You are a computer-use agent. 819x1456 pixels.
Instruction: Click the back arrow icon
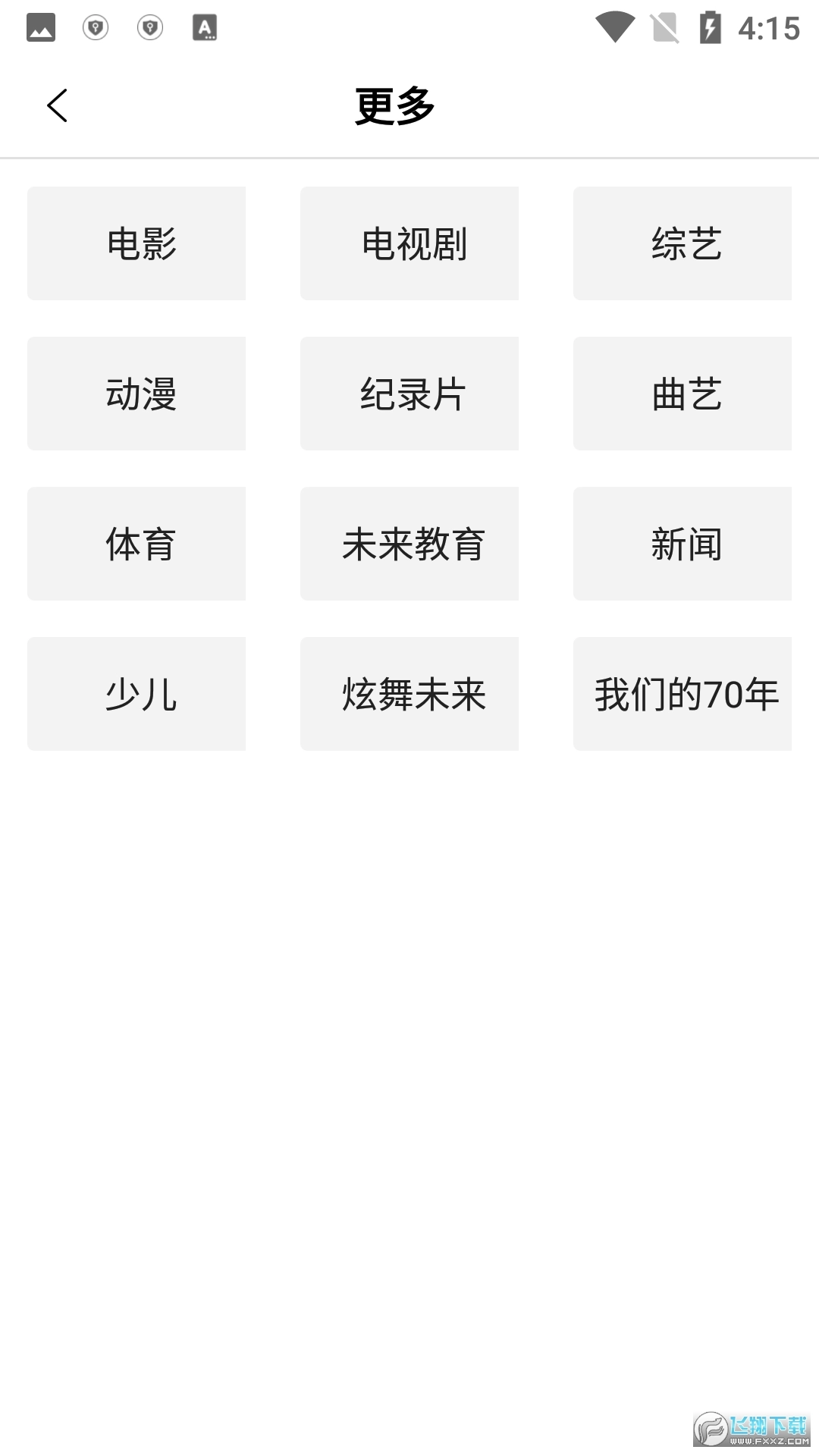(58, 104)
